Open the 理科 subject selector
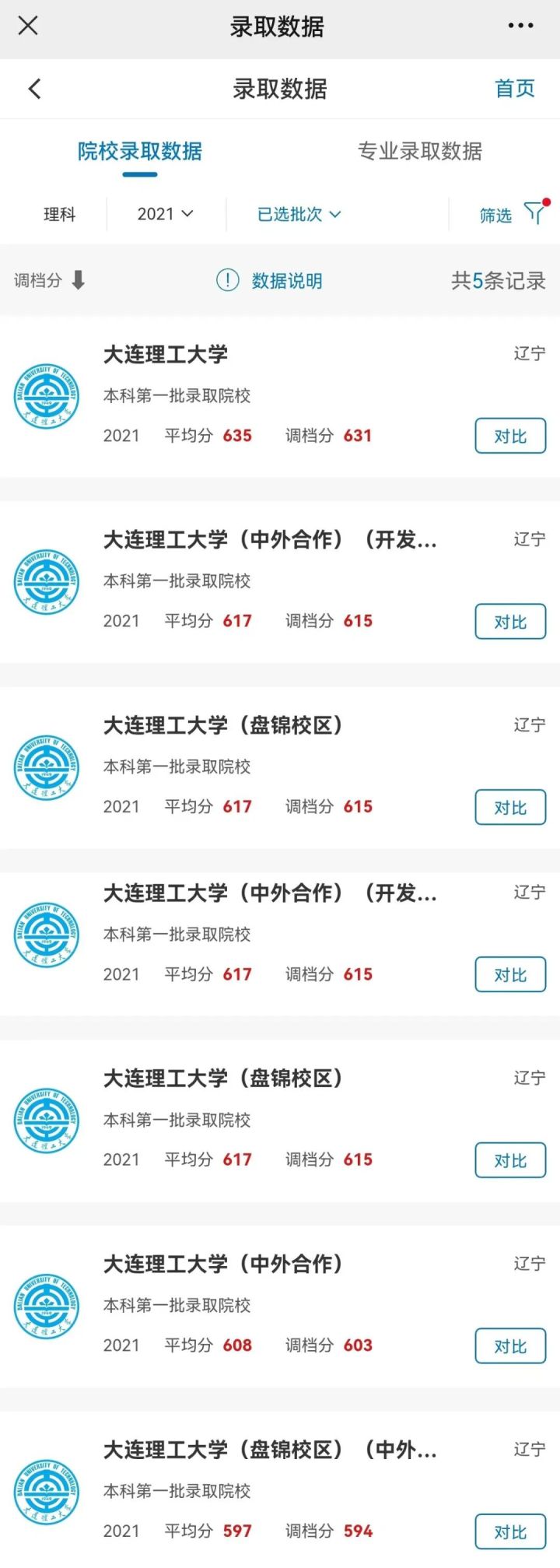Image resolution: width=560 pixels, height=1568 pixels. [x=58, y=213]
